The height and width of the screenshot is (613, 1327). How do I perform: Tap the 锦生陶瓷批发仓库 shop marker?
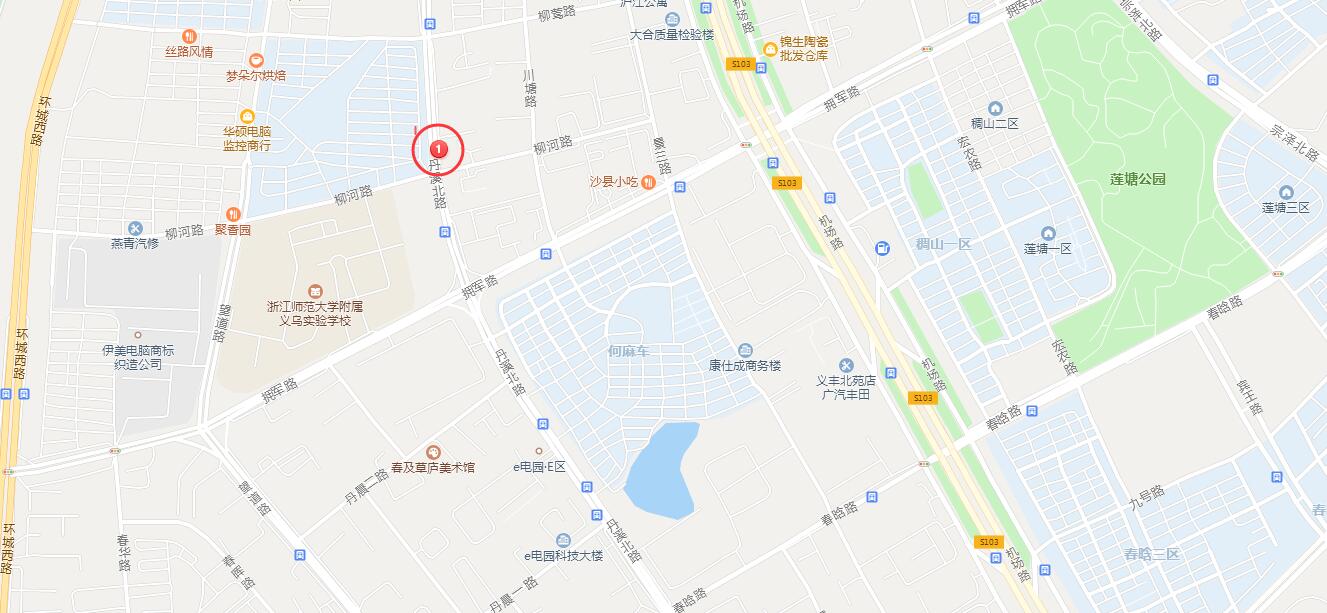click(x=770, y=49)
